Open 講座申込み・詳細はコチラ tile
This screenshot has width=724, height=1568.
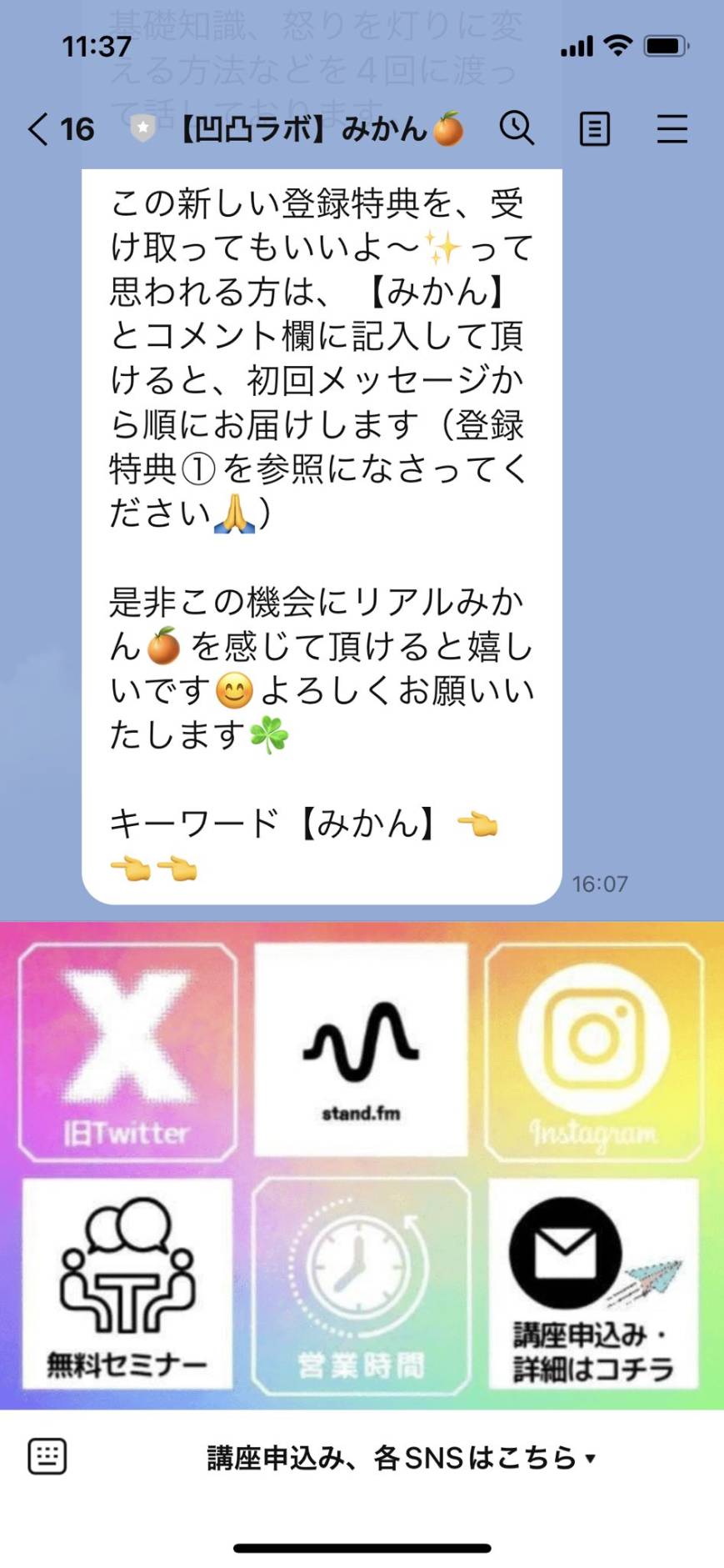[x=593, y=1284]
